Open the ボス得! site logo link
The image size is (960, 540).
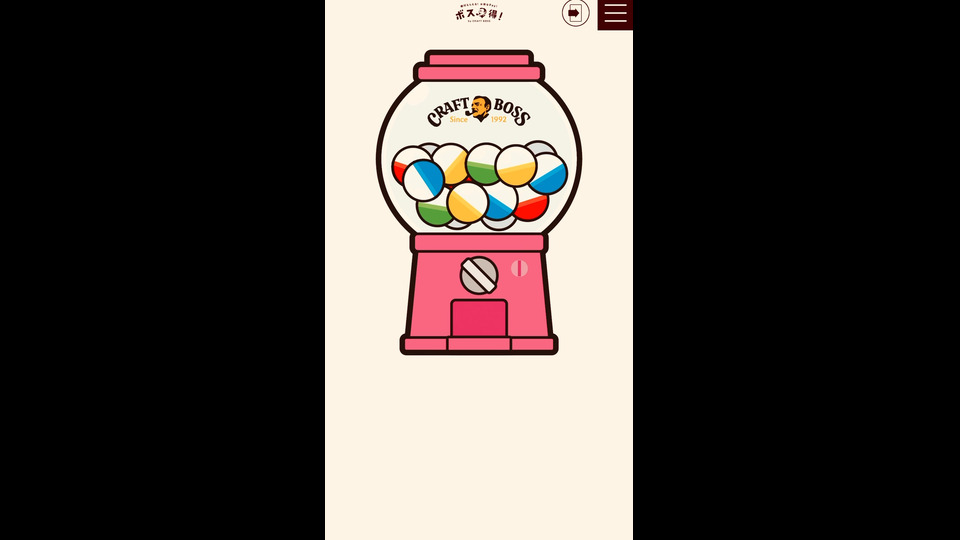click(x=479, y=13)
